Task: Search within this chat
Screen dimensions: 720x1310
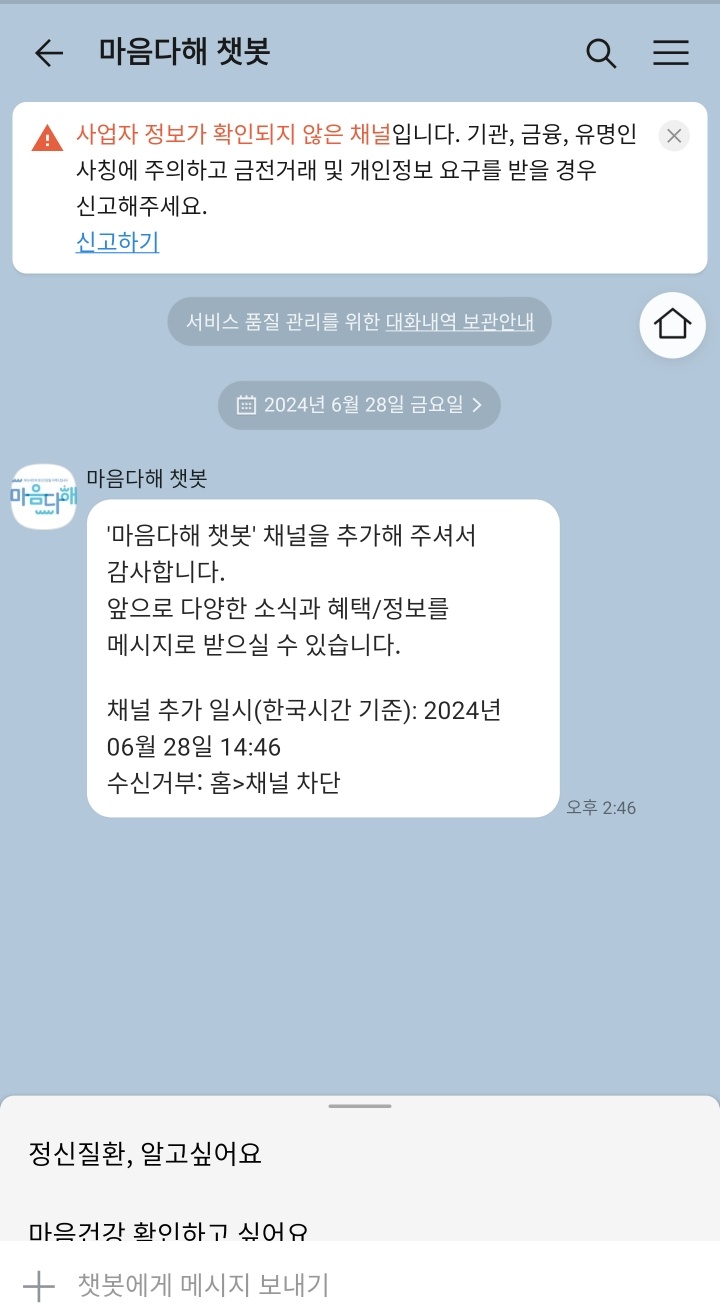Action: pyautogui.click(x=601, y=53)
